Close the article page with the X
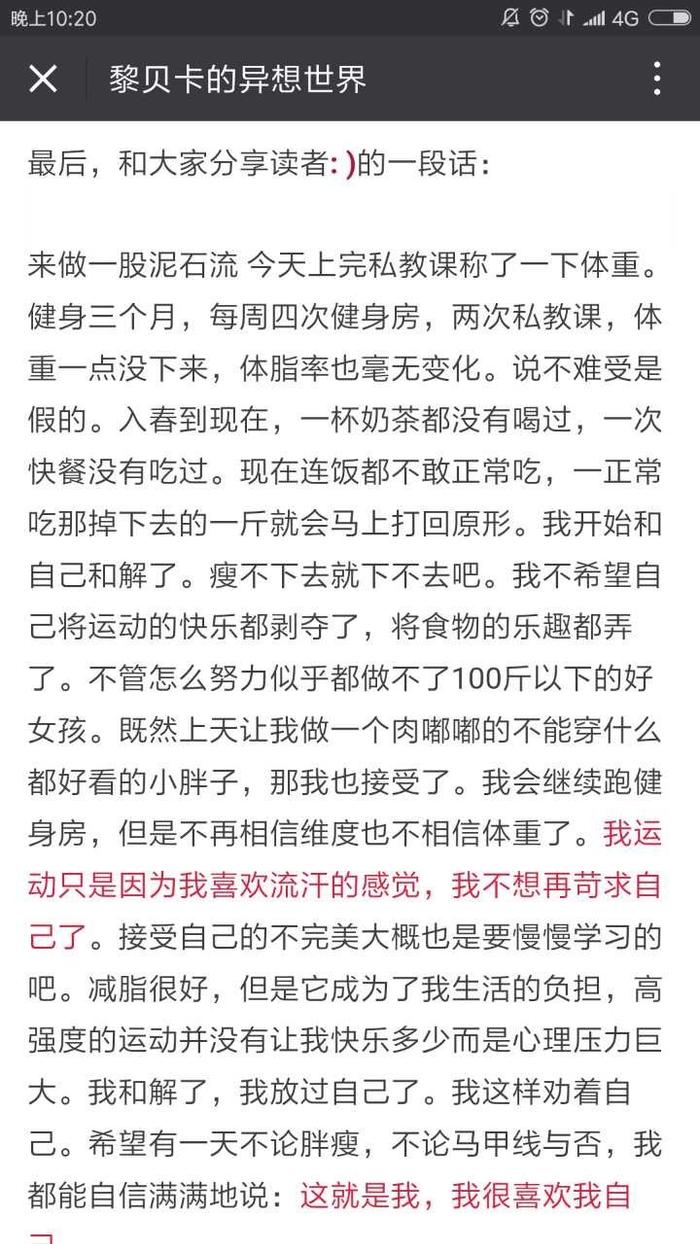Screen dimensions: 700x1244 point(43,78)
